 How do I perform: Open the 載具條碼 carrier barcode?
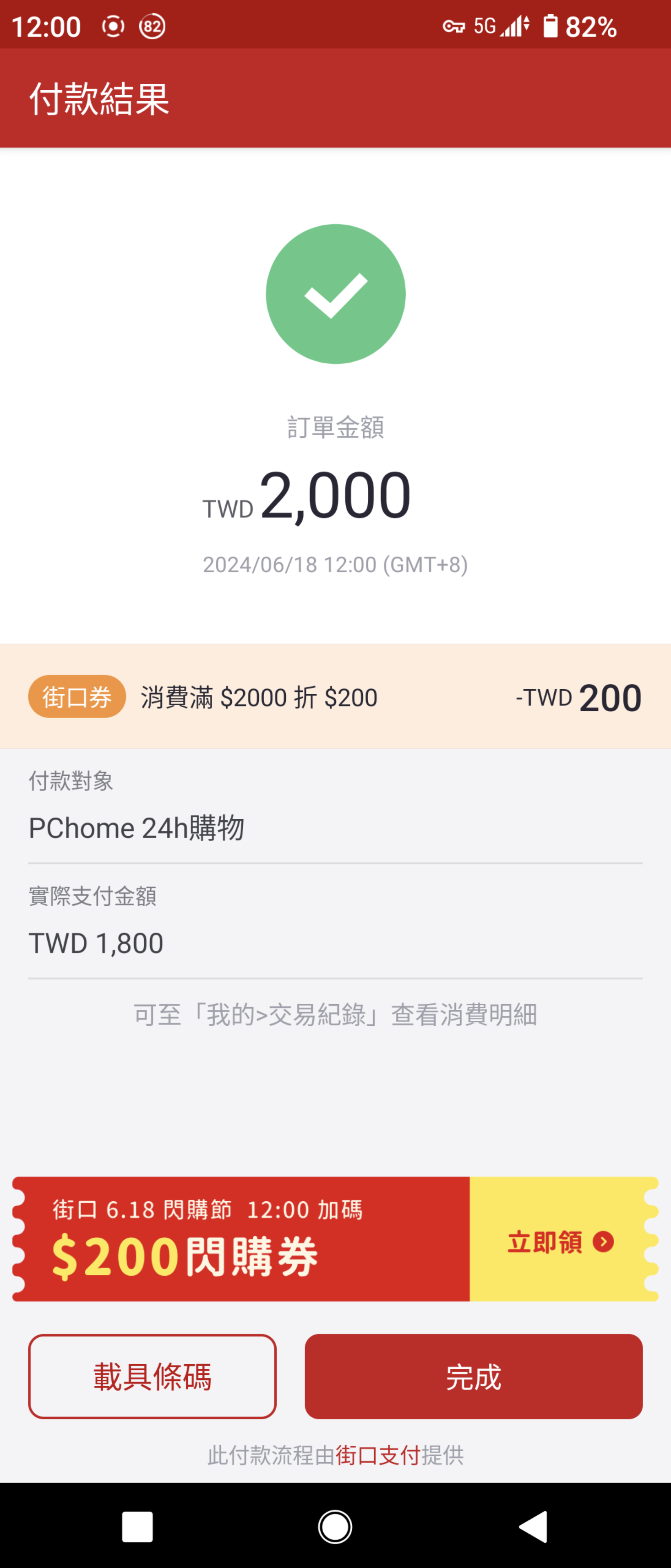pos(152,1376)
